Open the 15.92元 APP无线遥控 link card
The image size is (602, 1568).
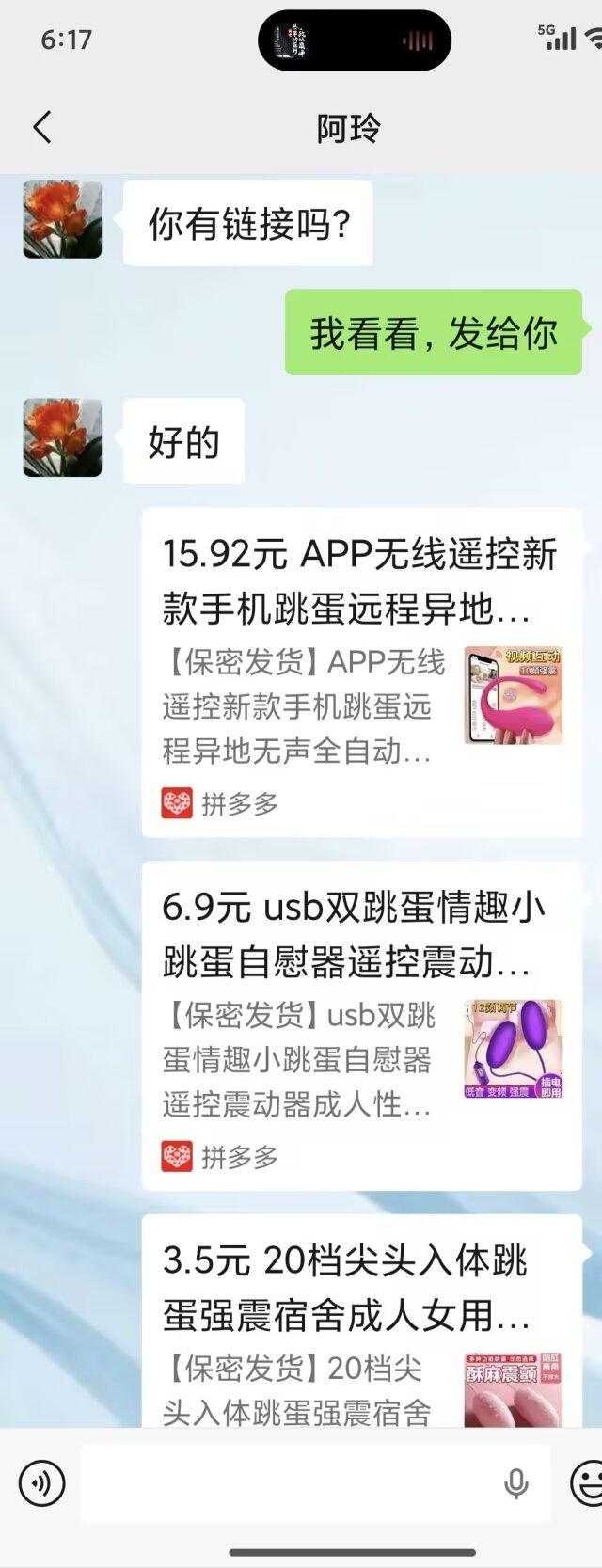coord(361,672)
